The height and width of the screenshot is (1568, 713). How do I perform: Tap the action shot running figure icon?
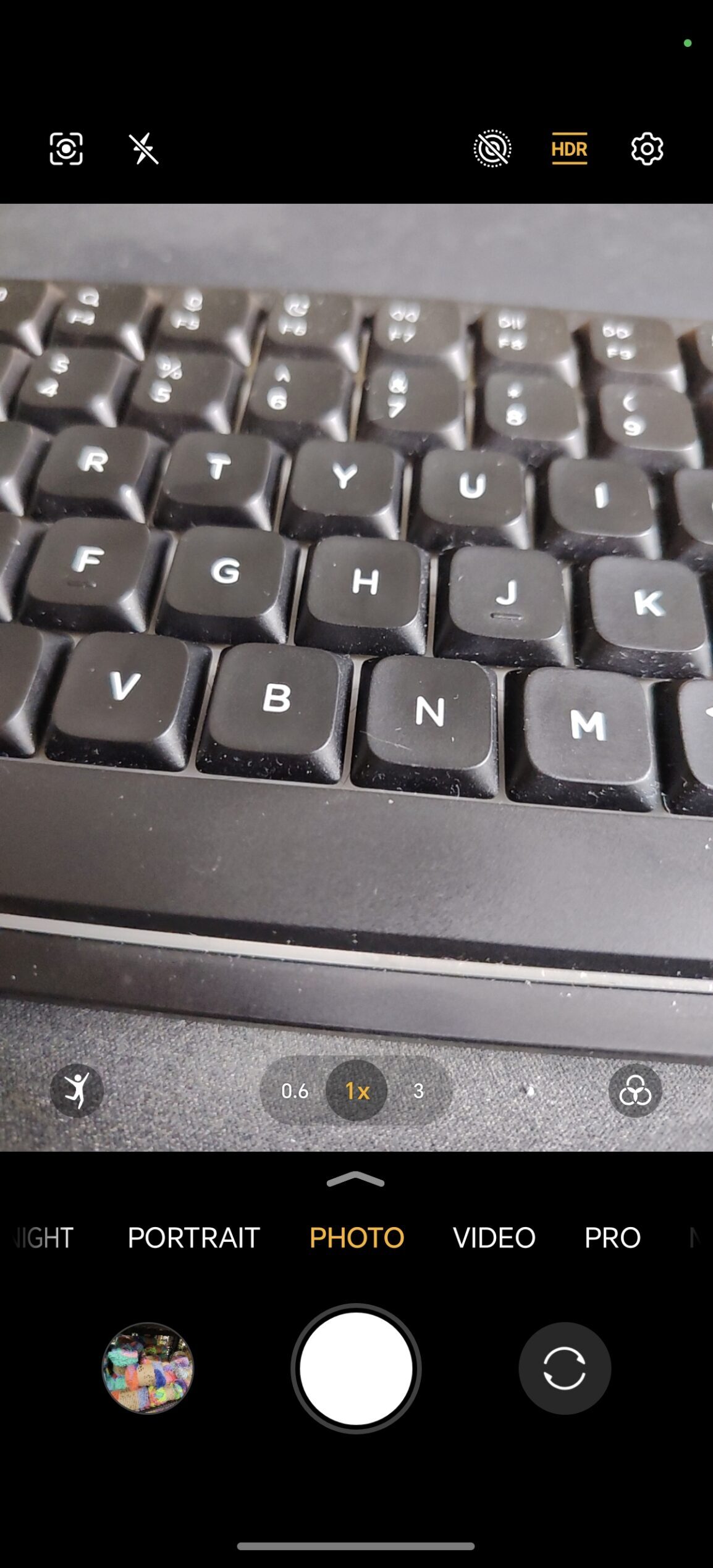[77, 1091]
